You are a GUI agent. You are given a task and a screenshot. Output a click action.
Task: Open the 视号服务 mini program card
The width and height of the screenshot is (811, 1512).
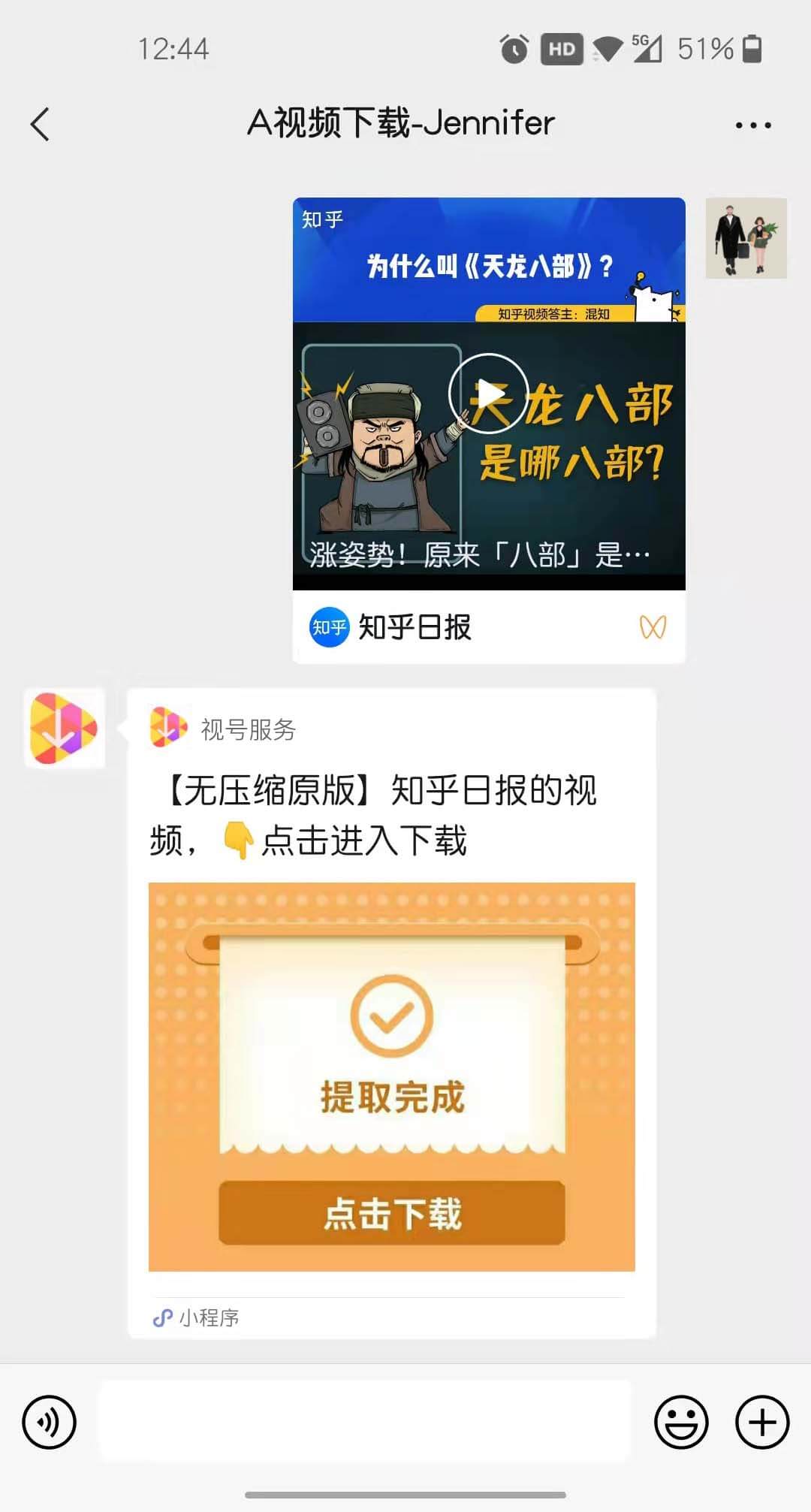point(391,1076)
